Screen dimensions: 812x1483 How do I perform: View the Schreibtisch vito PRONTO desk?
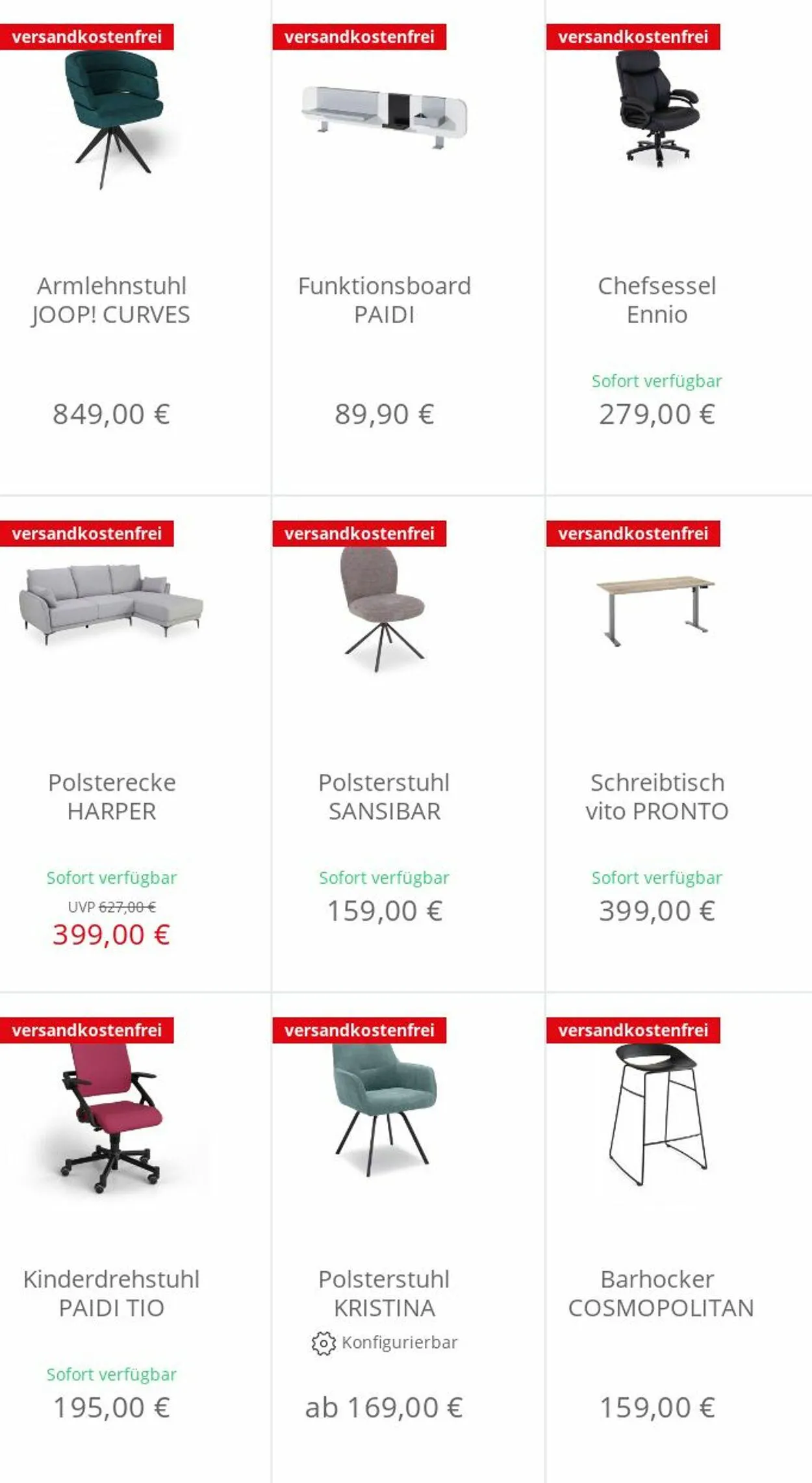coord(657,797)
